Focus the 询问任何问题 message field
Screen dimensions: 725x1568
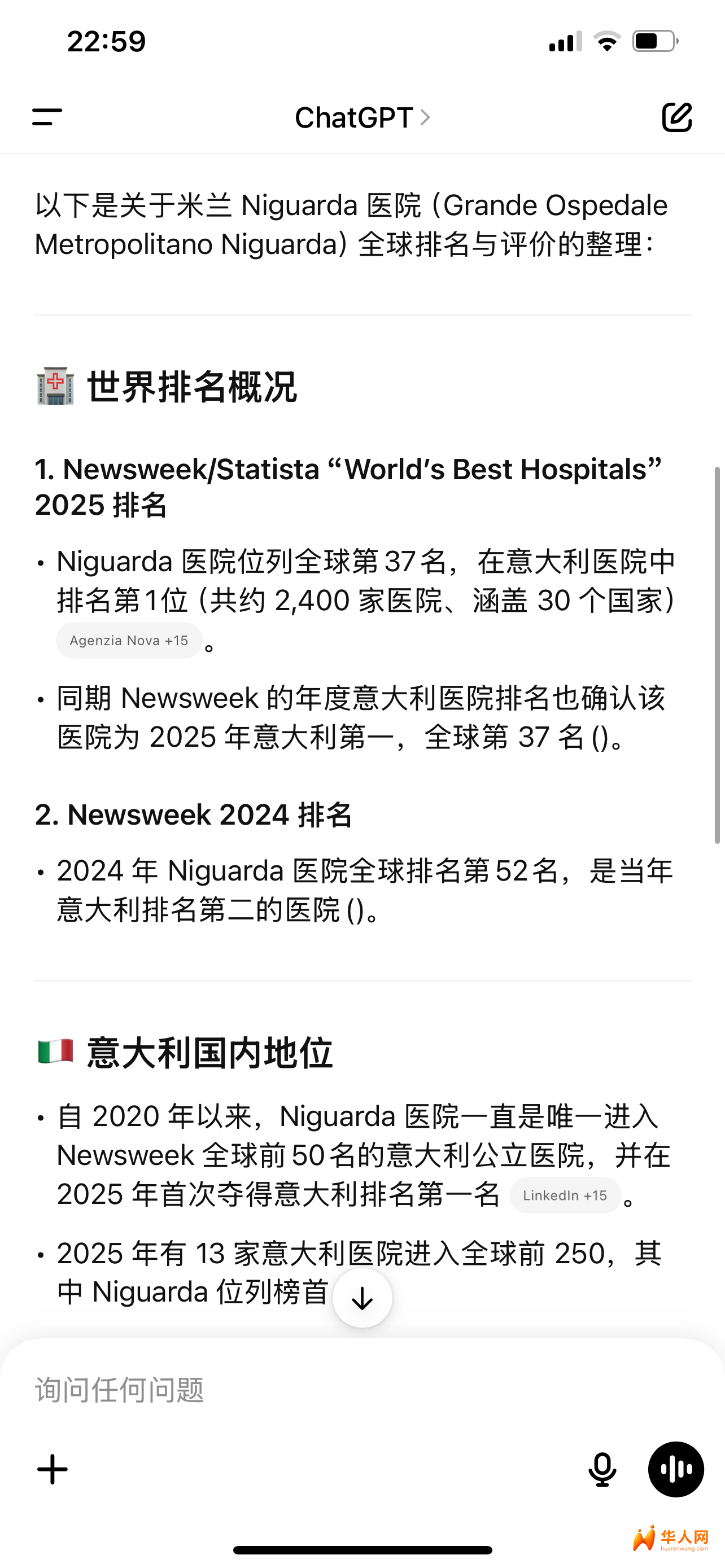[304, 1390]
